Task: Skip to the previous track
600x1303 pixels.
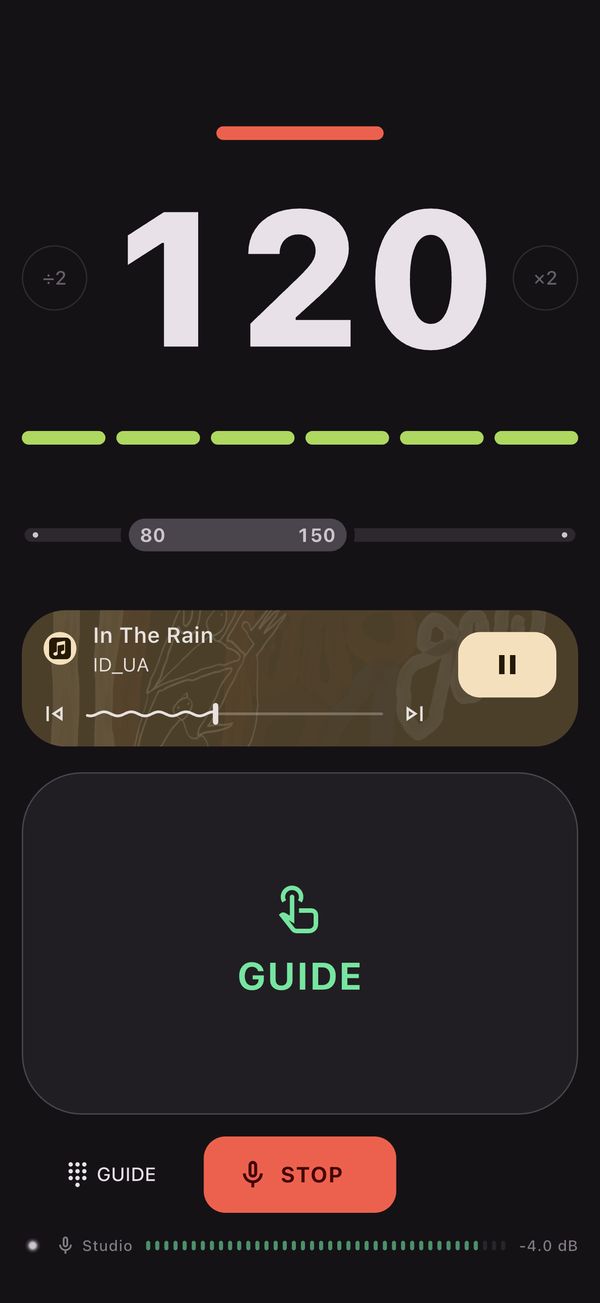Action: [x=55, y=714]
